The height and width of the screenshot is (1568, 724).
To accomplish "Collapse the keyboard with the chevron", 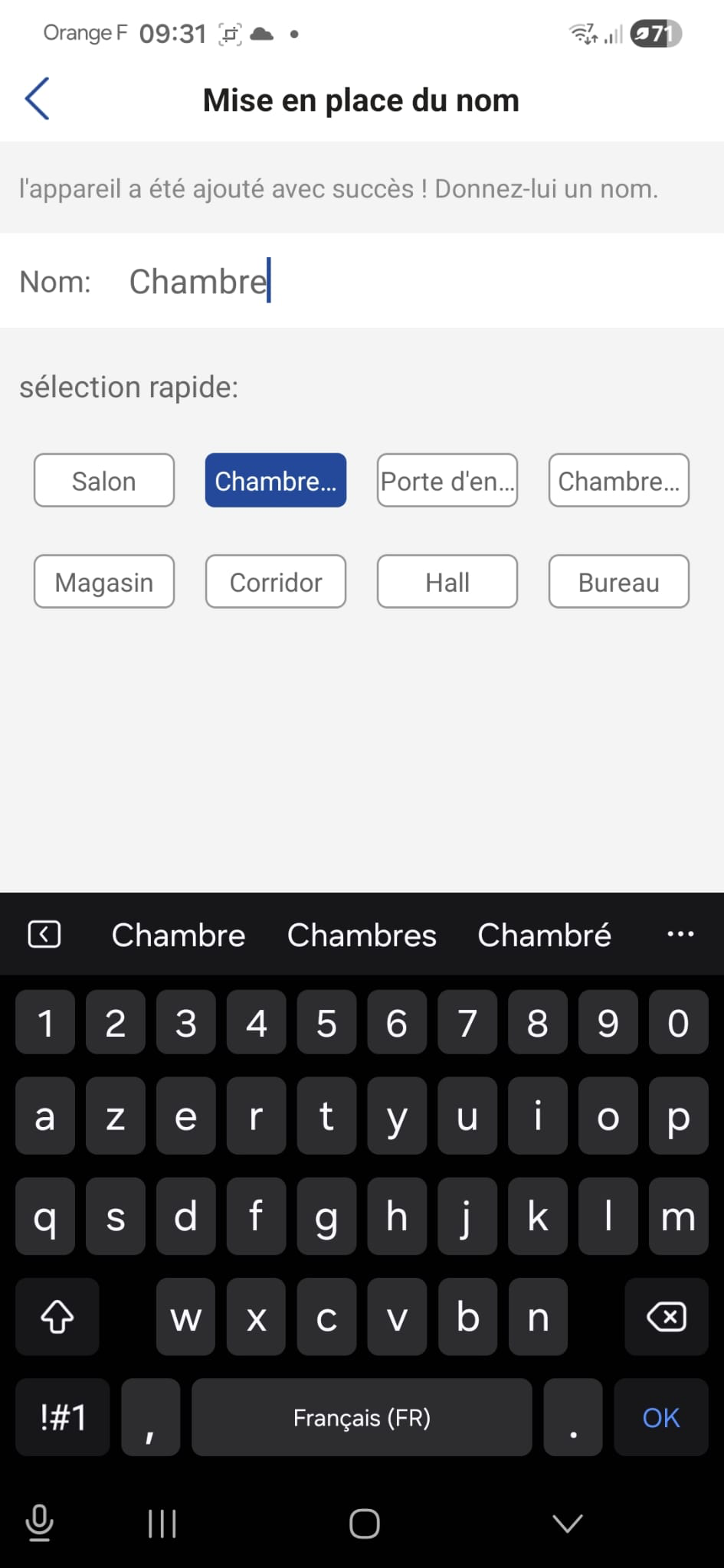I will coord(566,1524).
